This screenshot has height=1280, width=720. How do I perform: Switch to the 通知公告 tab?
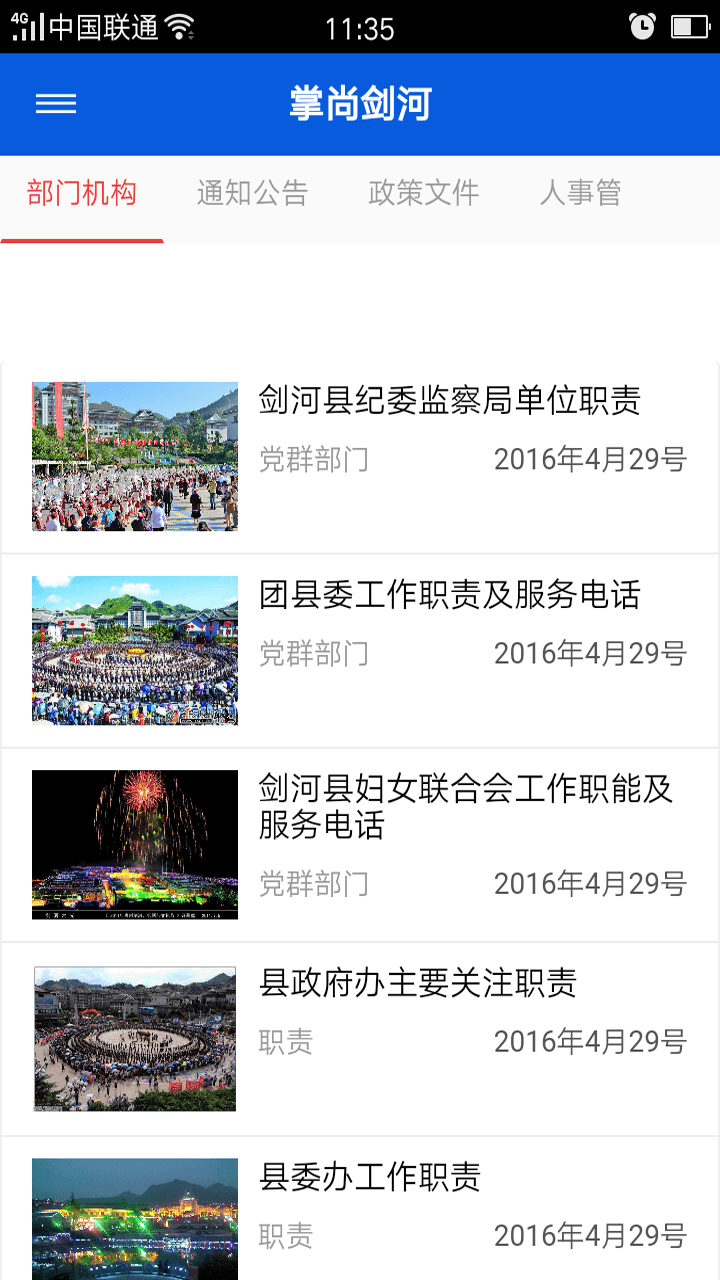click(x=252, y=193)
